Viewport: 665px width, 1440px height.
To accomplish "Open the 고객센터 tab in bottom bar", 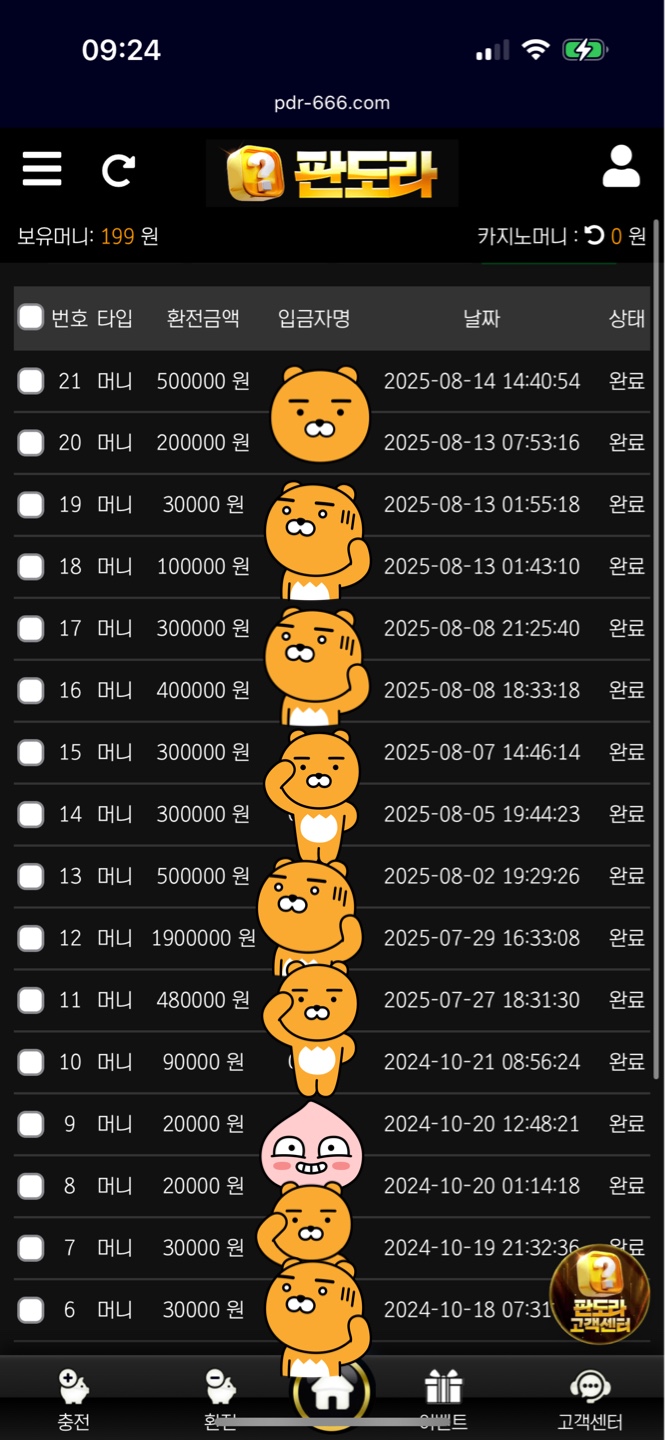I will coord(590,1400).
